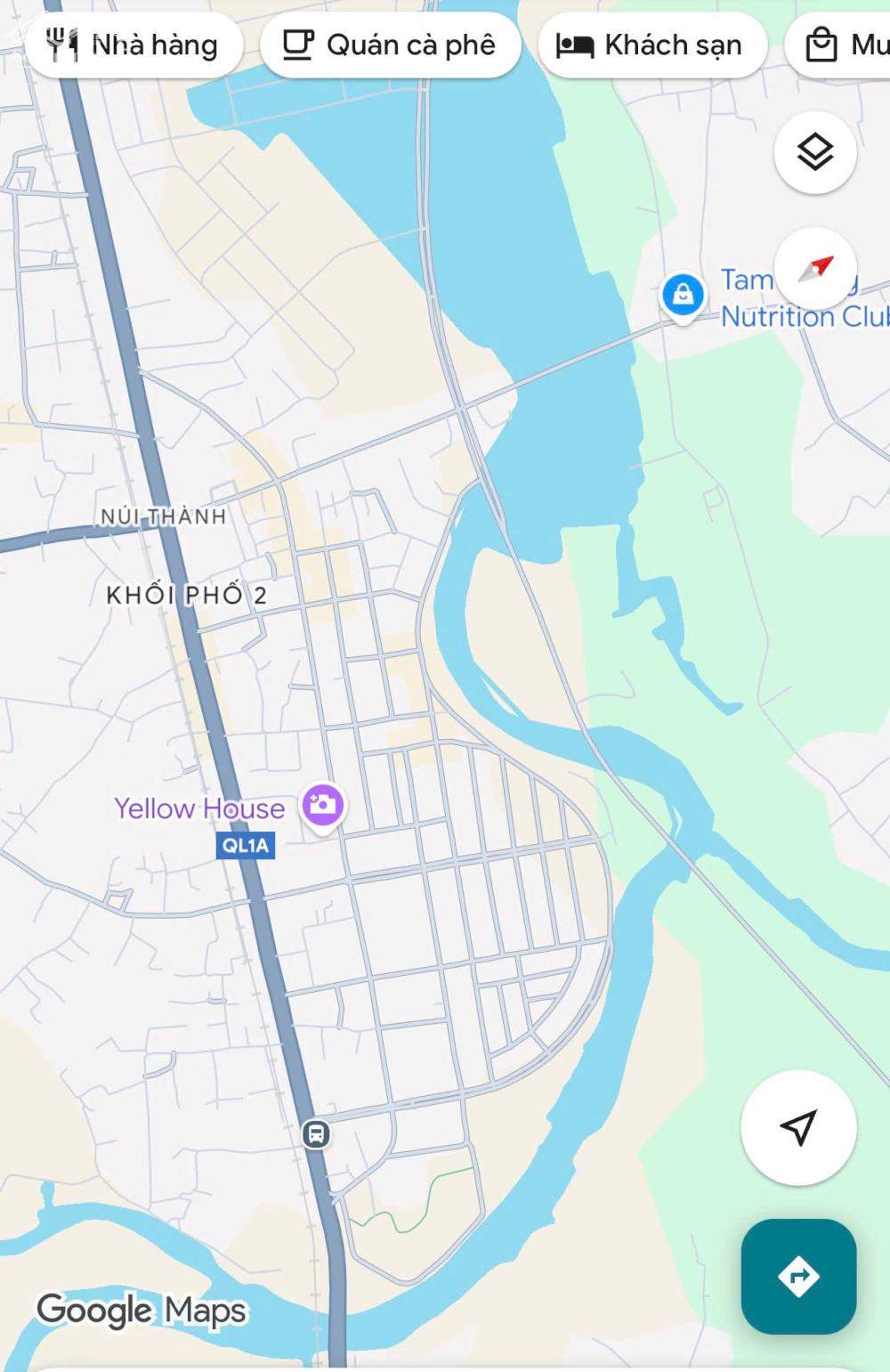Tap the Khách sạn chip
This screenshot has height=1372, width=890.
point(651,45)
